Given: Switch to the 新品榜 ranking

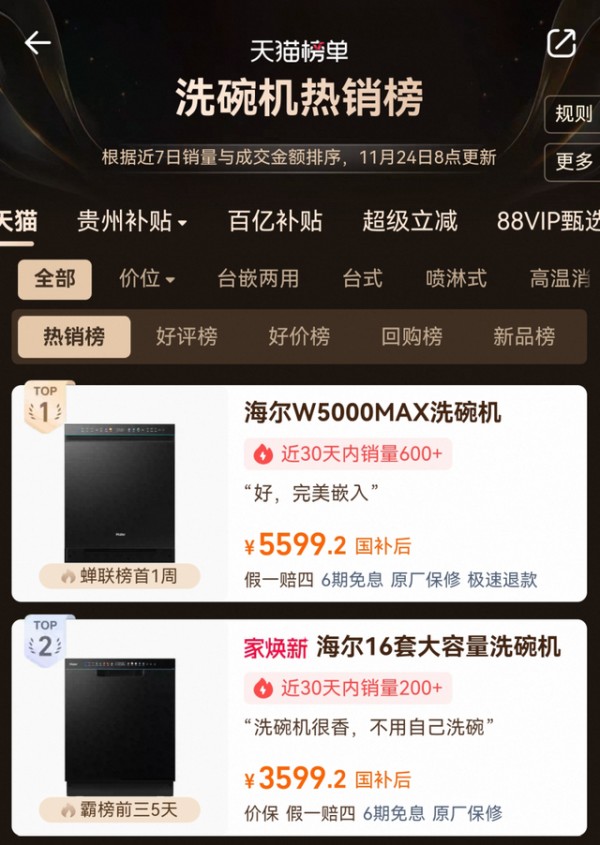Looking at the screenshot, I should click(x=523, y=337).
